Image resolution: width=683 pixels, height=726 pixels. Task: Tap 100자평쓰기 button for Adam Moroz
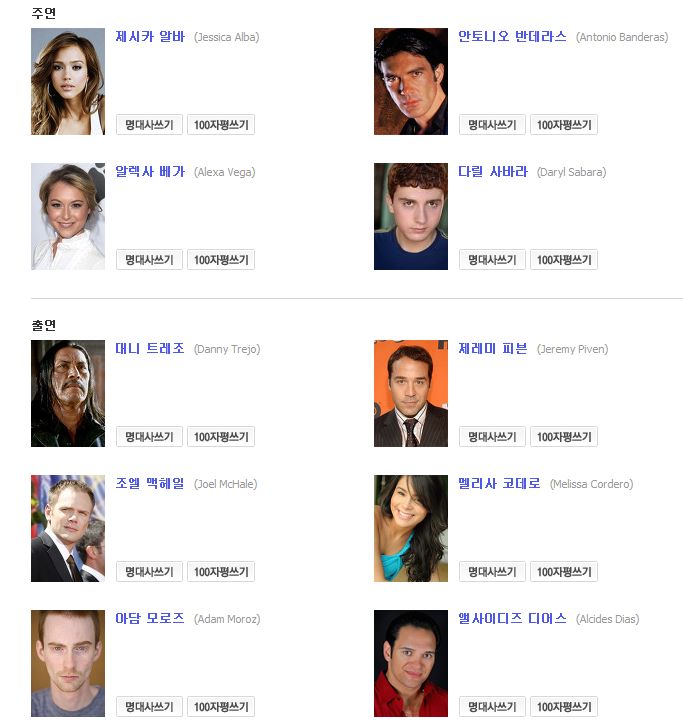pos(221,707)
